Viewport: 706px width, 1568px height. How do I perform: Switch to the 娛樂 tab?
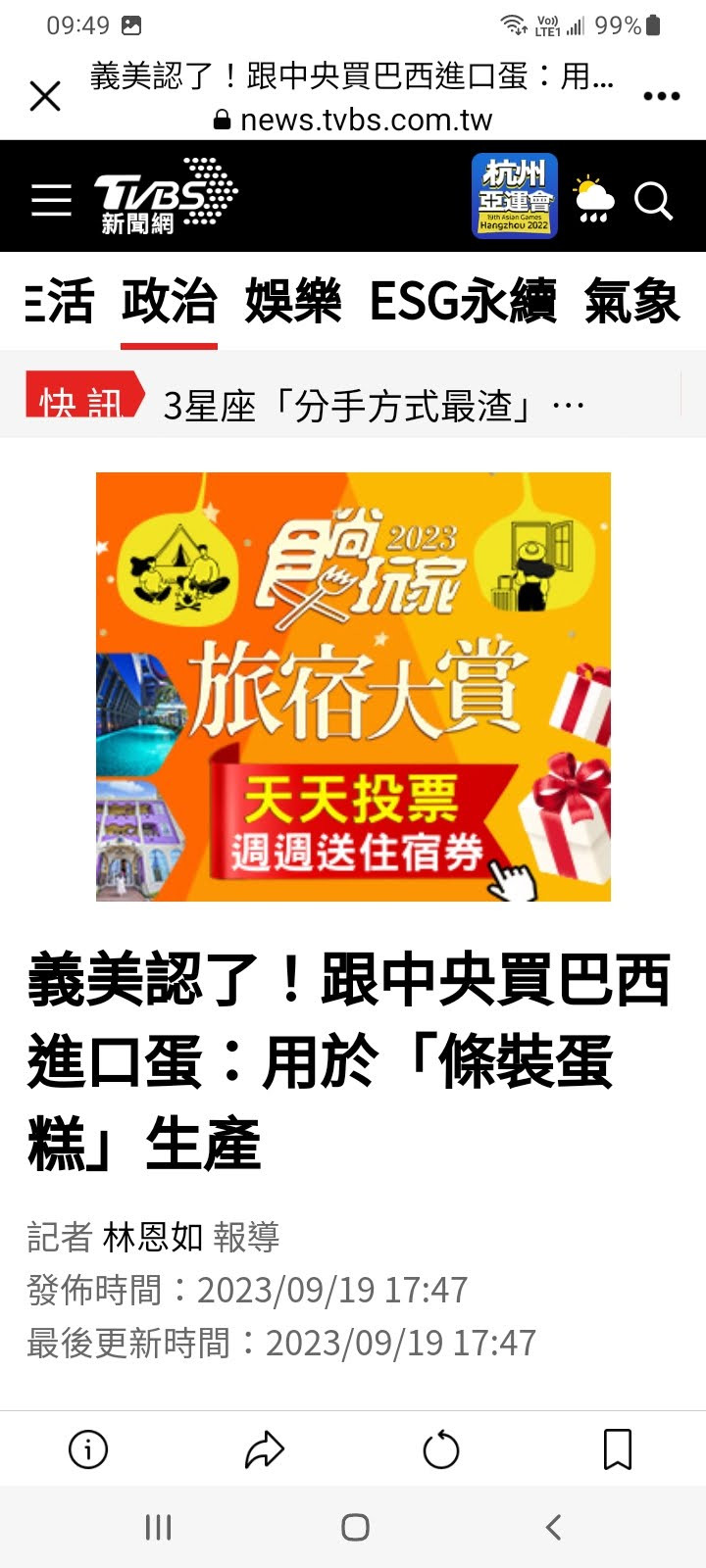[292, 301]
